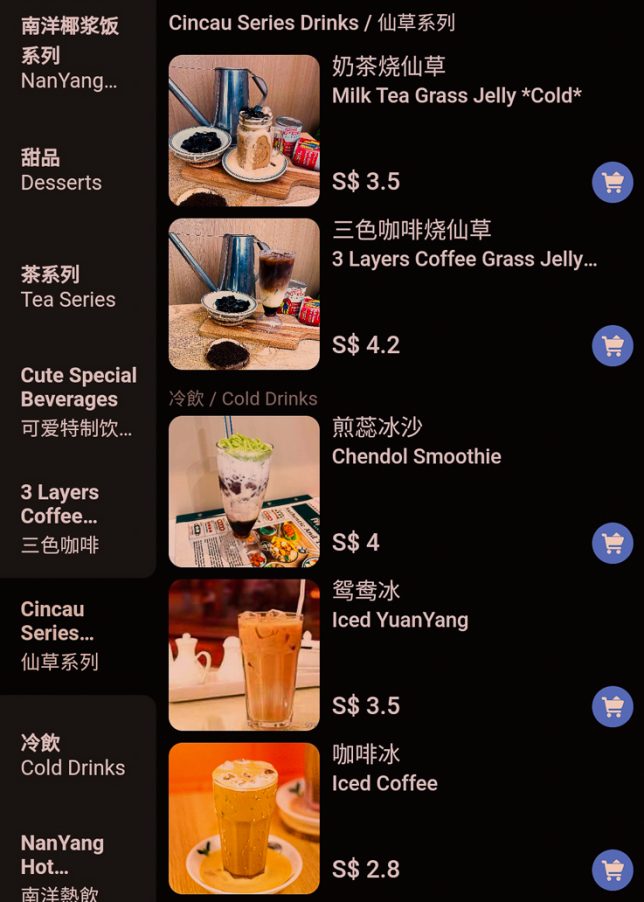Screen dimensions: 644x902
Task: Select the Desserts category
Action: [x=75, y=170]
